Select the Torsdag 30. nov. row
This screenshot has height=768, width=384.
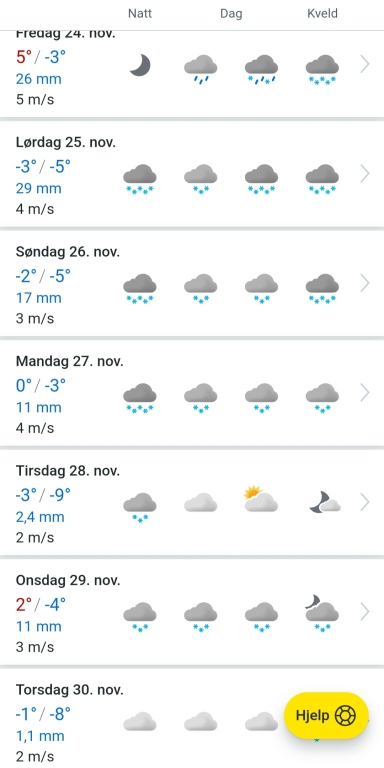coord(192,719)
